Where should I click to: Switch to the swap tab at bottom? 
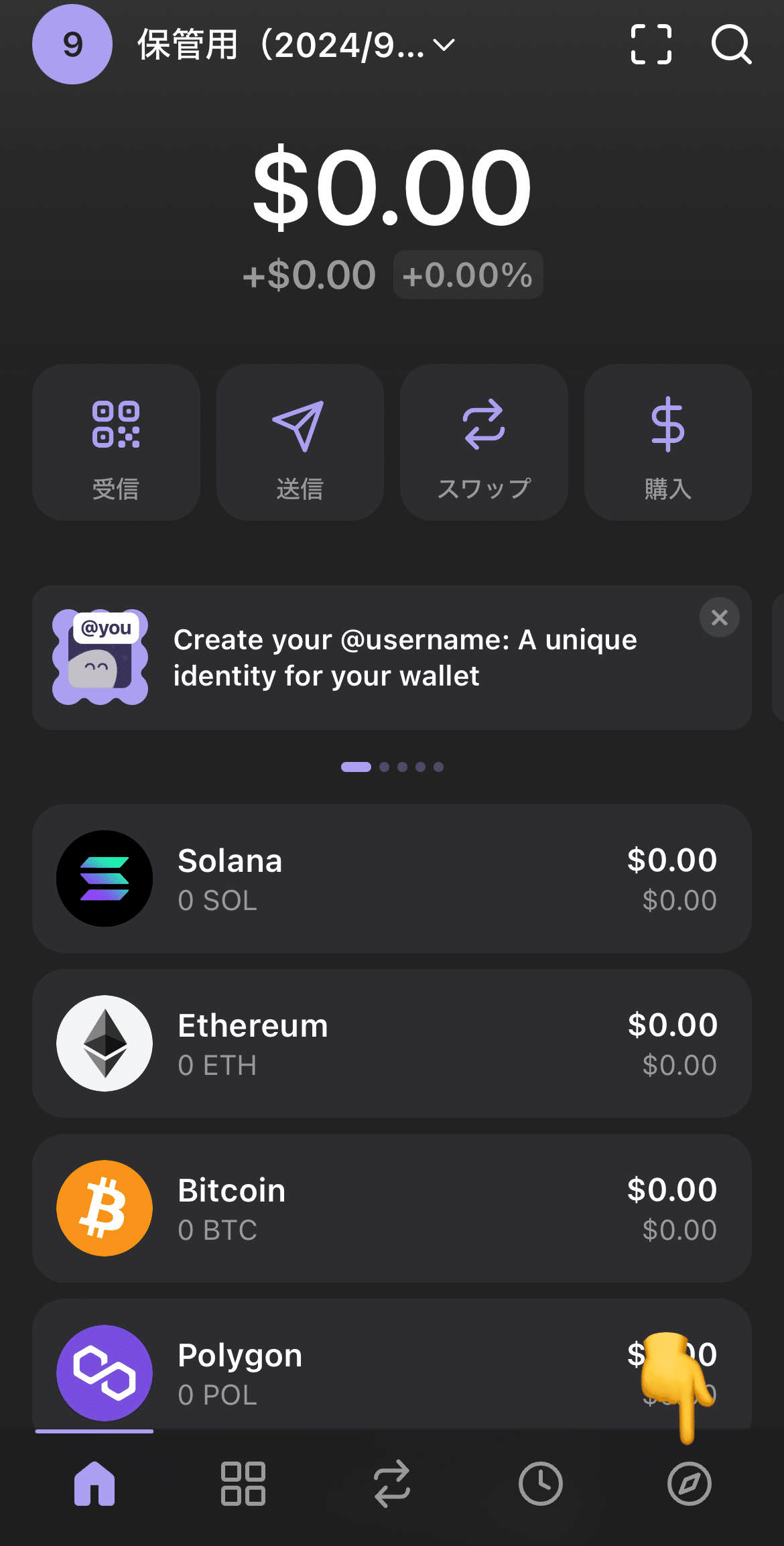(391, 1483)
